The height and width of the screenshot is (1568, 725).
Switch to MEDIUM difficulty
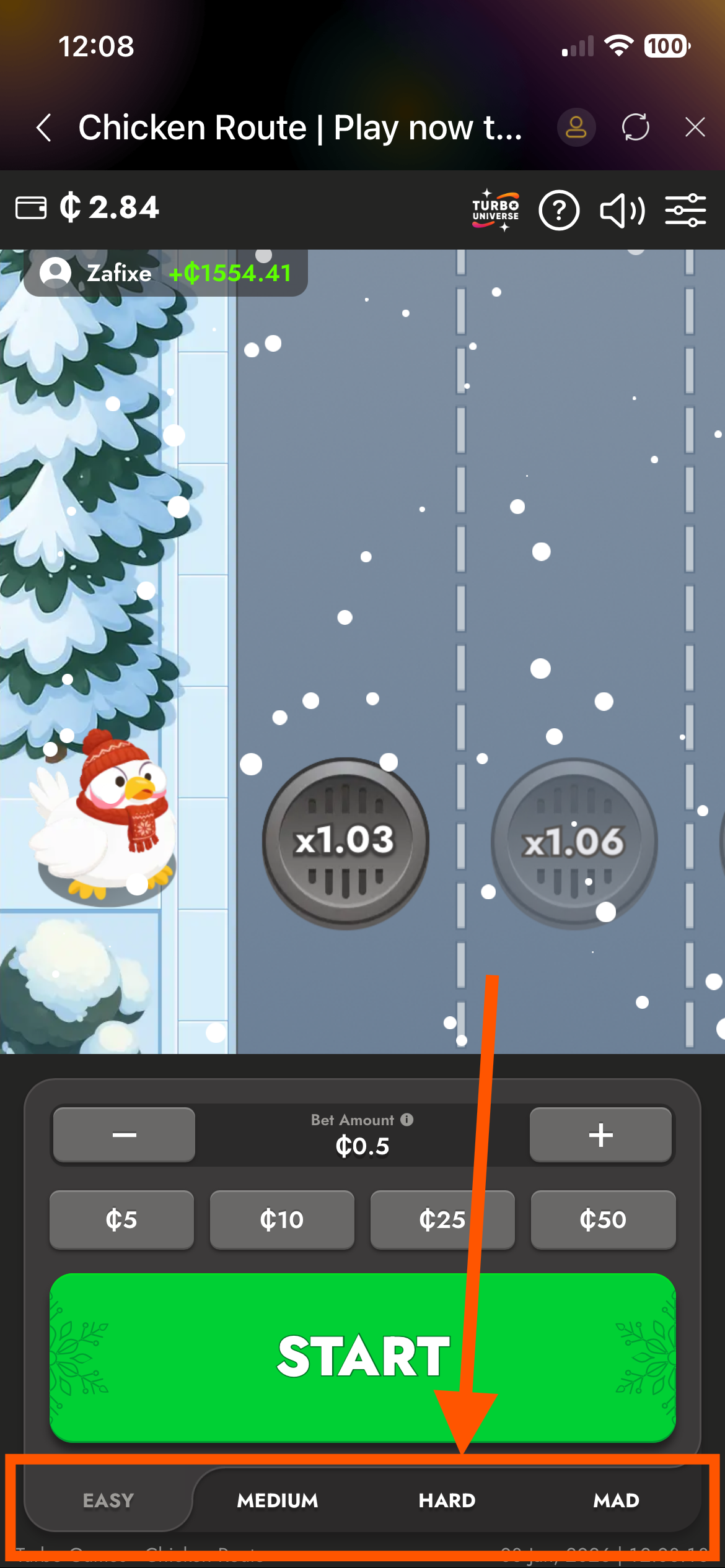[278, 1500]
